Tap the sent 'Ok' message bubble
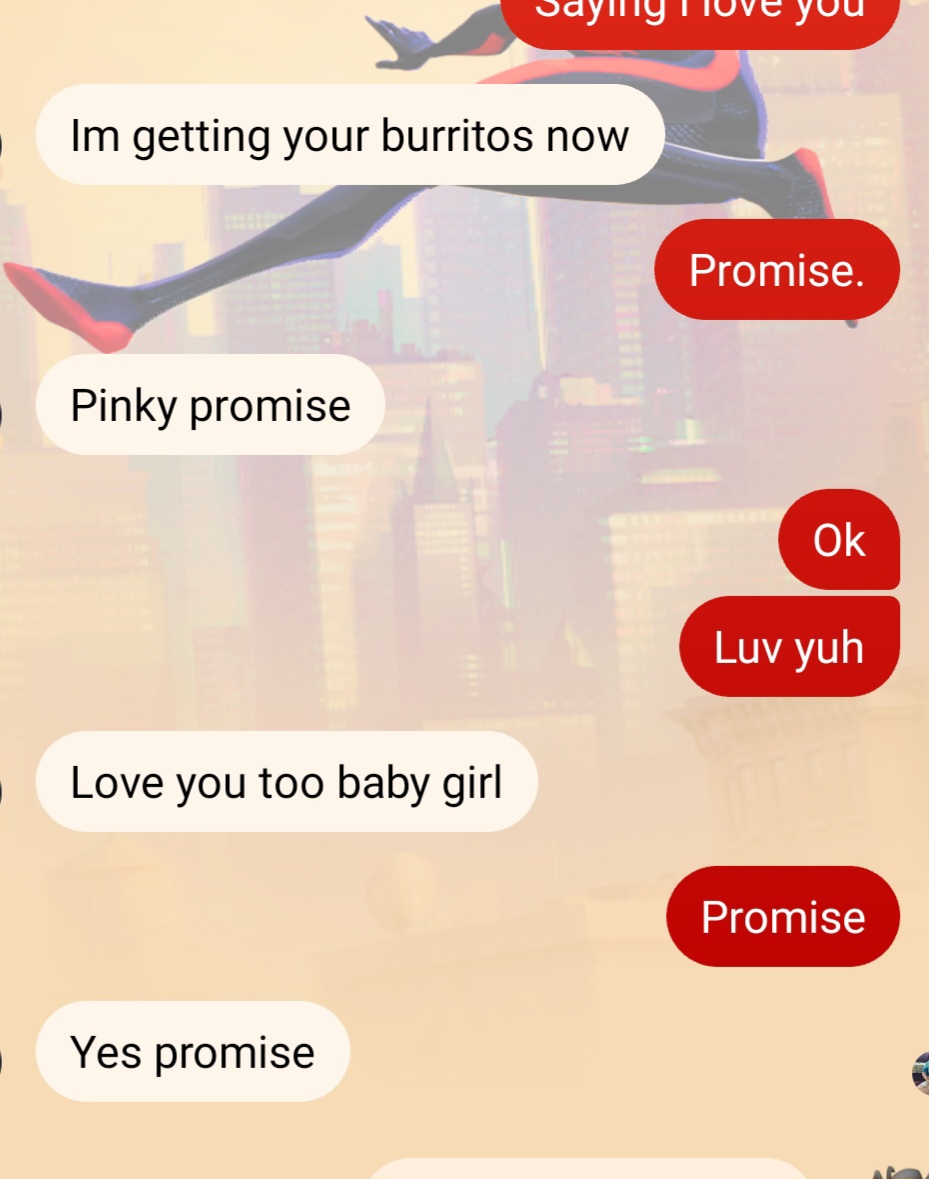 pyautogui.click(x=838, y=540)
